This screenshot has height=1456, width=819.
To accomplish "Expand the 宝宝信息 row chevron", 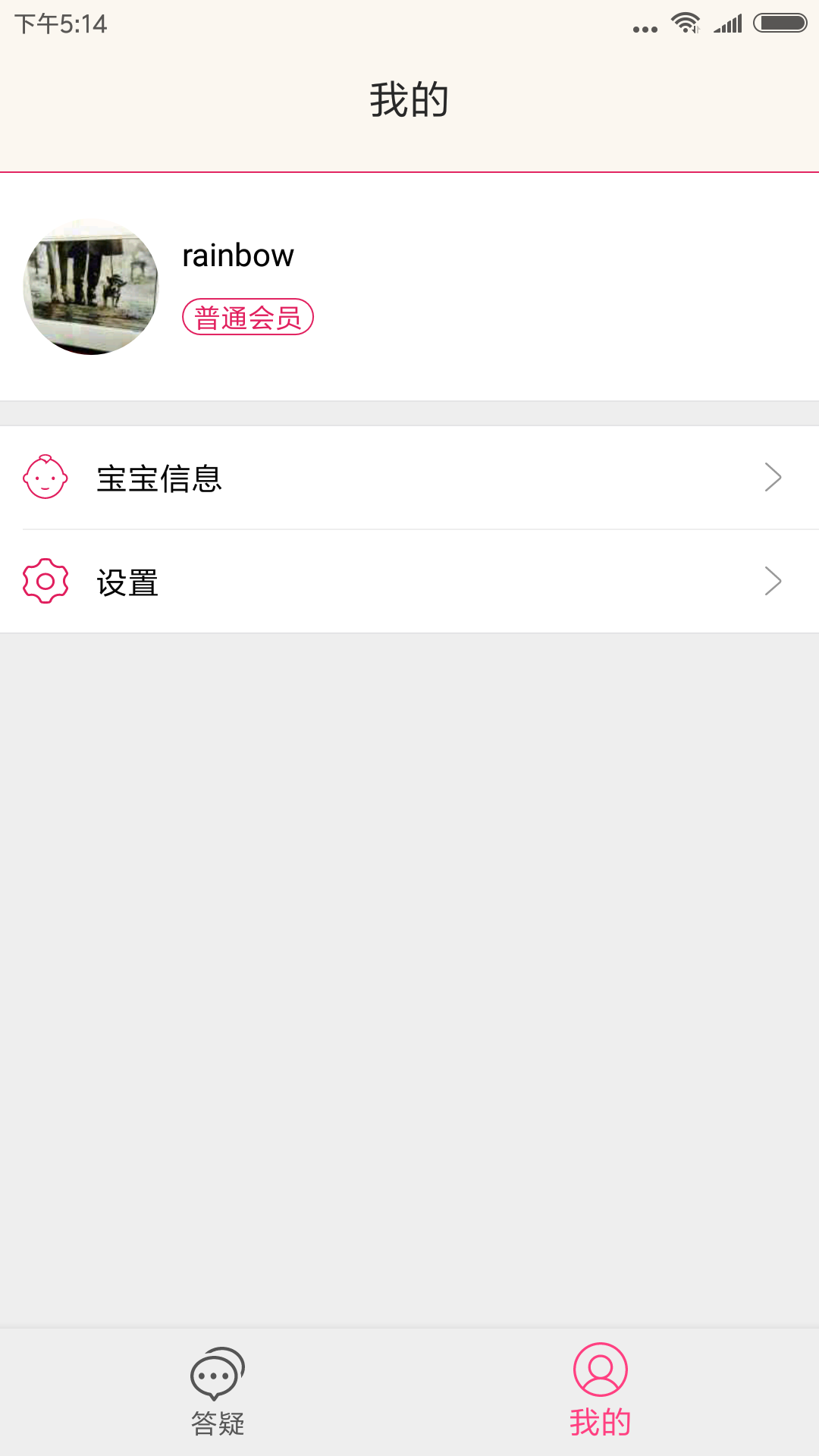I will click(774, 478).
